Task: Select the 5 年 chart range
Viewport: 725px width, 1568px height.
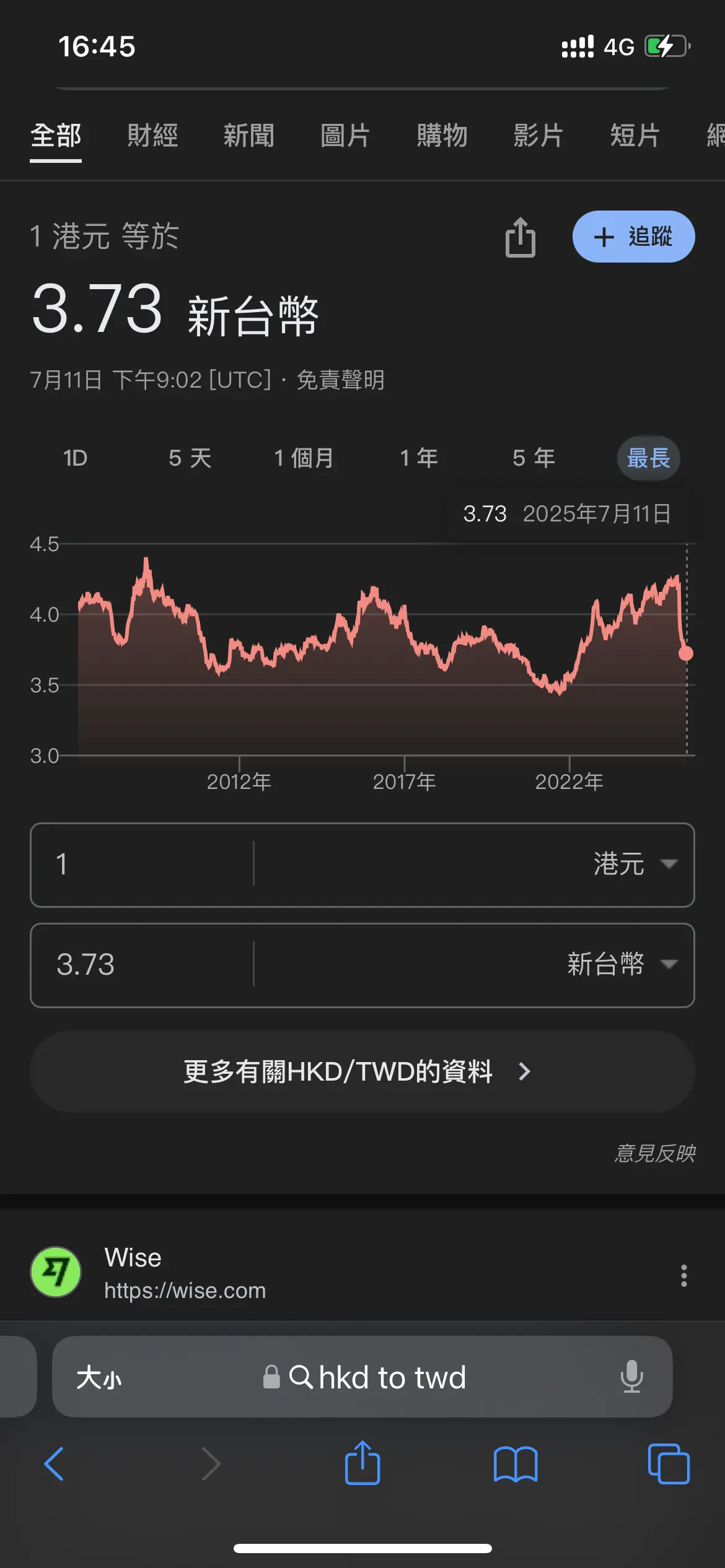Action: click(534, 458)
